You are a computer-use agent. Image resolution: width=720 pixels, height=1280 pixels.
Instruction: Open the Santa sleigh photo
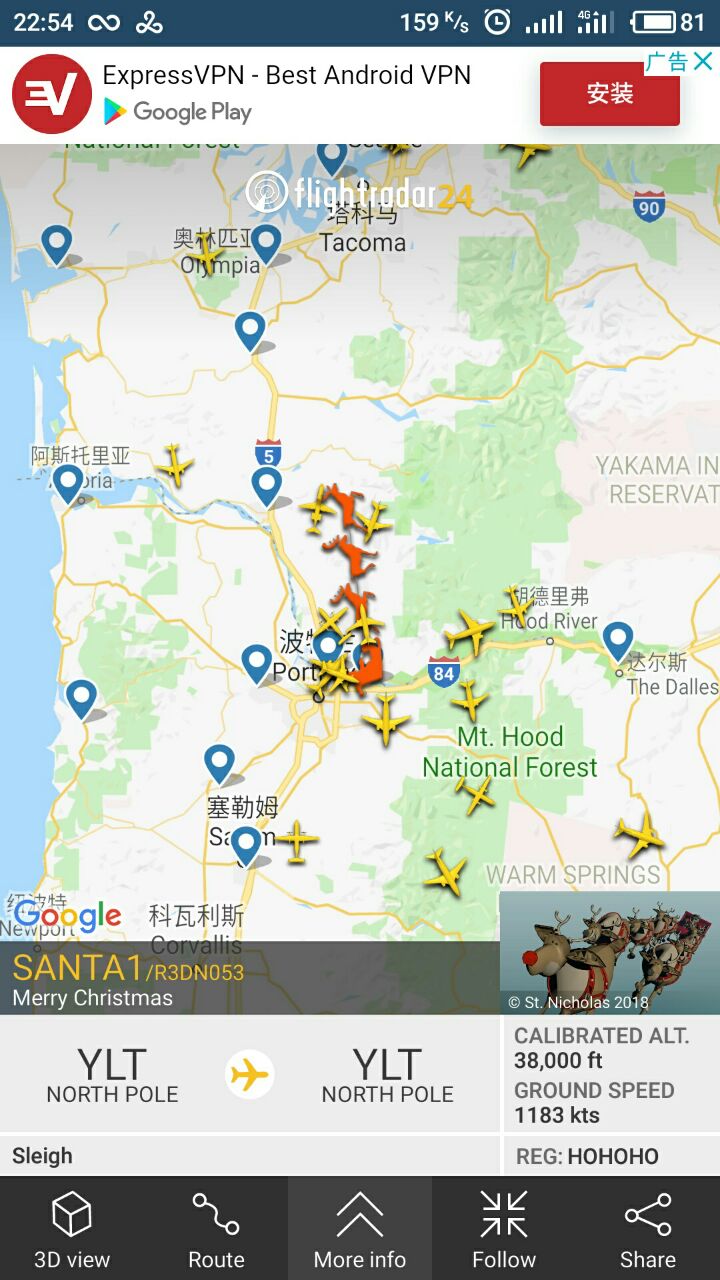coord(609,952)
